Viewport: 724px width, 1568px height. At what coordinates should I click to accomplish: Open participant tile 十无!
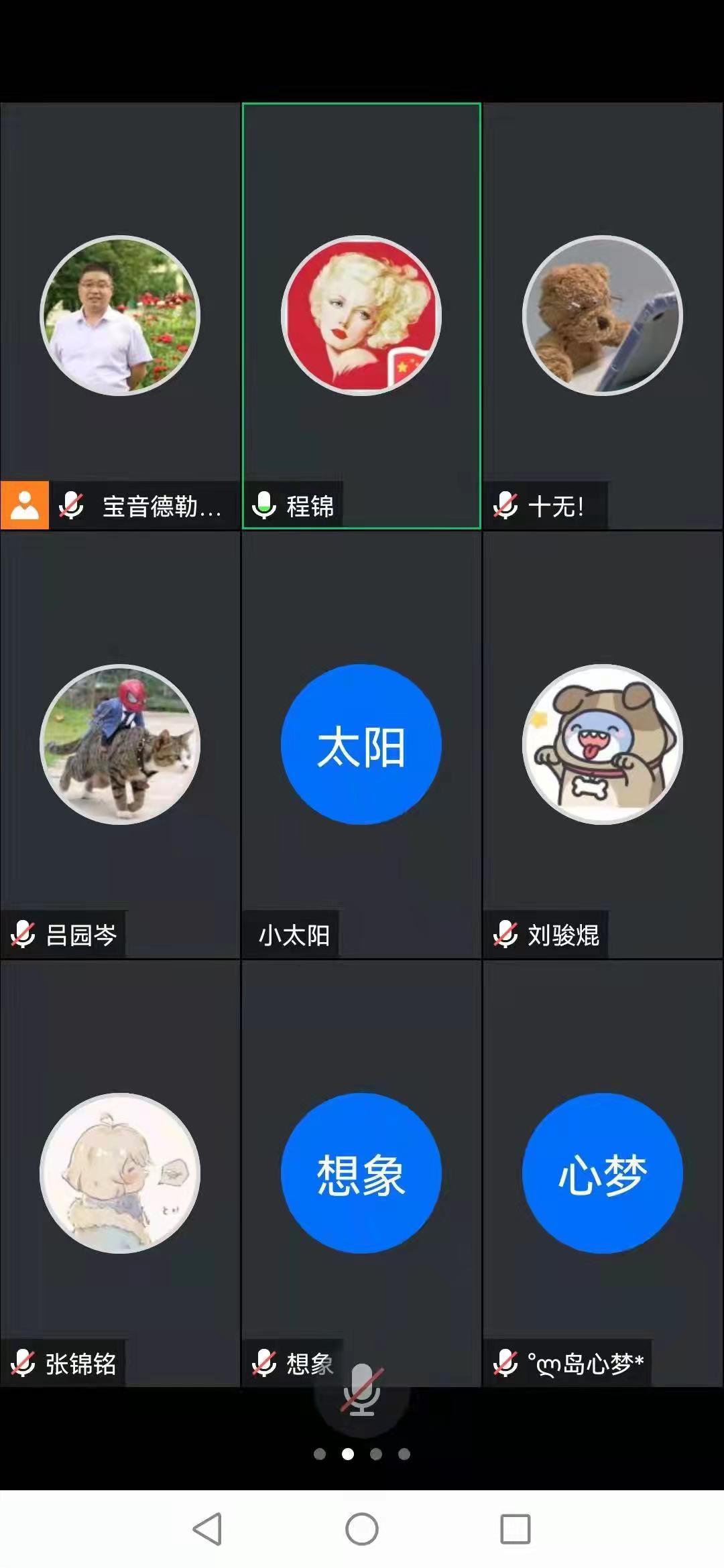[603, 316]
